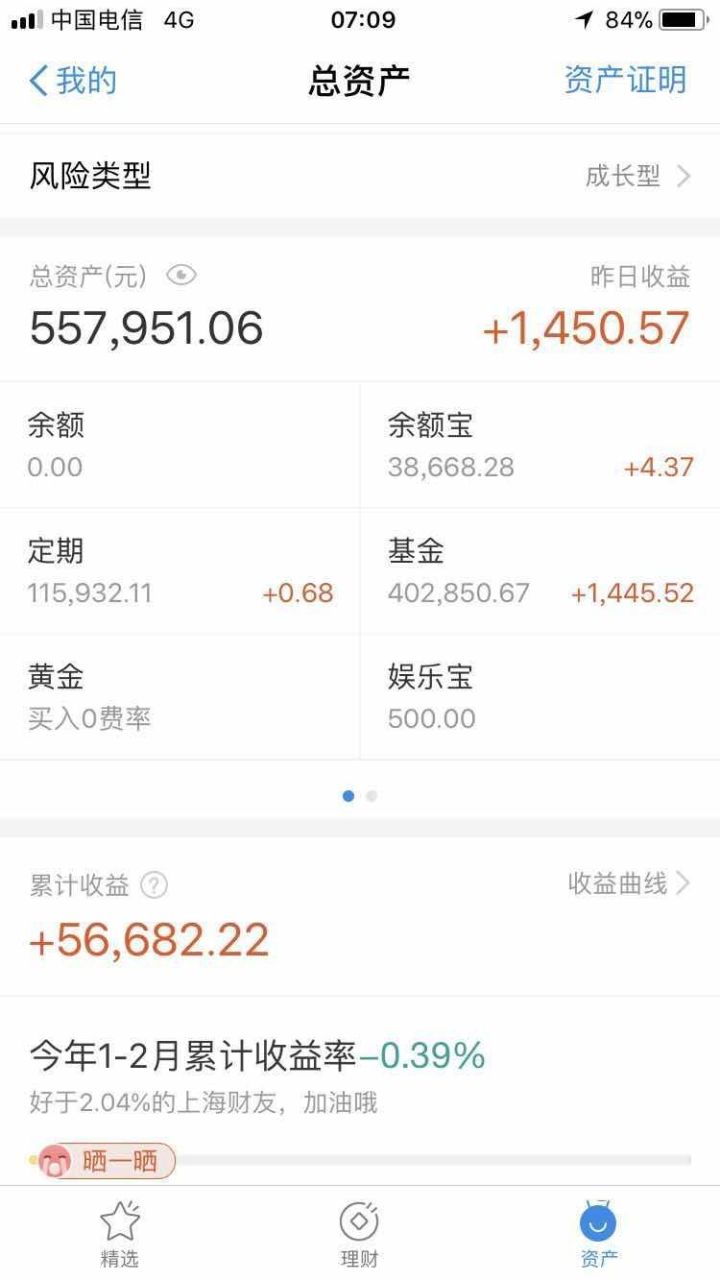The image size is (720, 1281).
Task: Tap the help icon beside 累计收益
Action: click(154, 885)
